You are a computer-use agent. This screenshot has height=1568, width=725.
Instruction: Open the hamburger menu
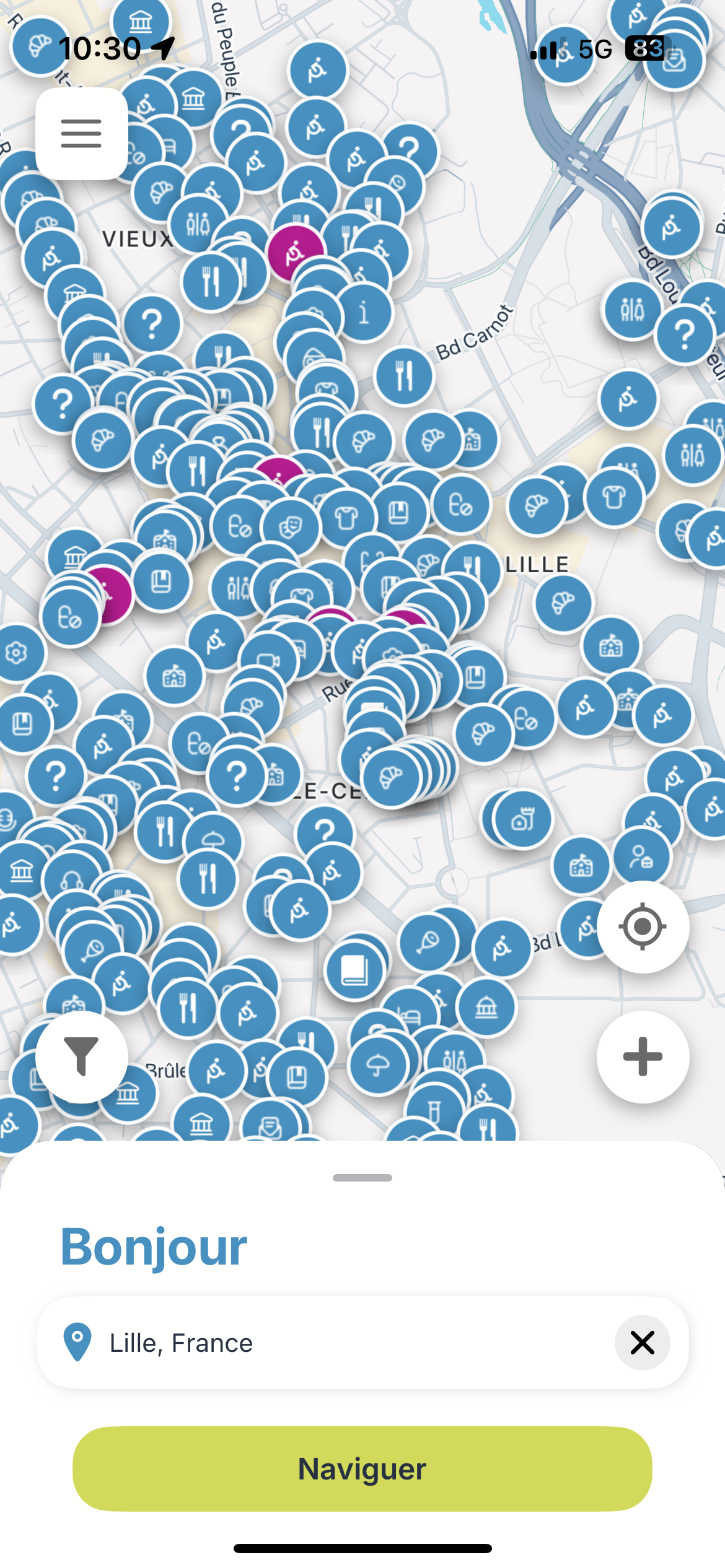tap(81, 134)
